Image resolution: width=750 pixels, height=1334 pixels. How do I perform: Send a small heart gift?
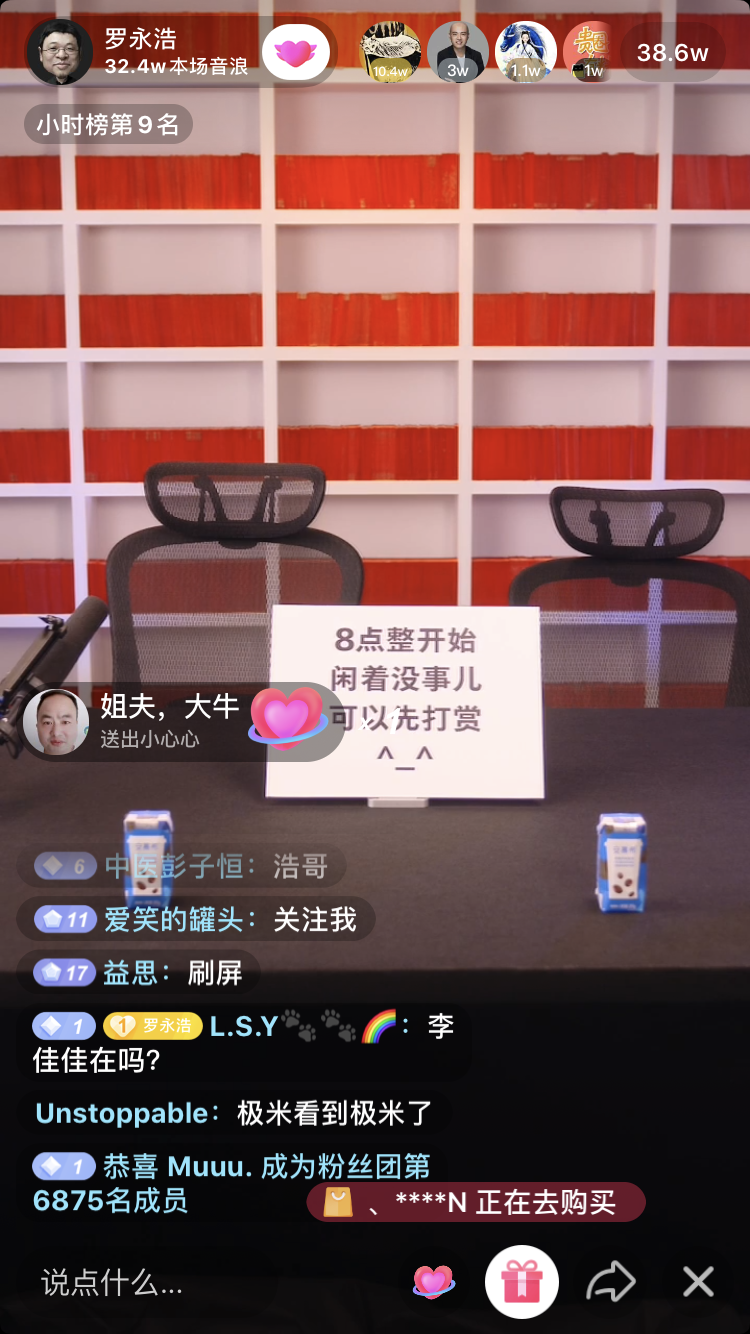(x=434, y=1282)
